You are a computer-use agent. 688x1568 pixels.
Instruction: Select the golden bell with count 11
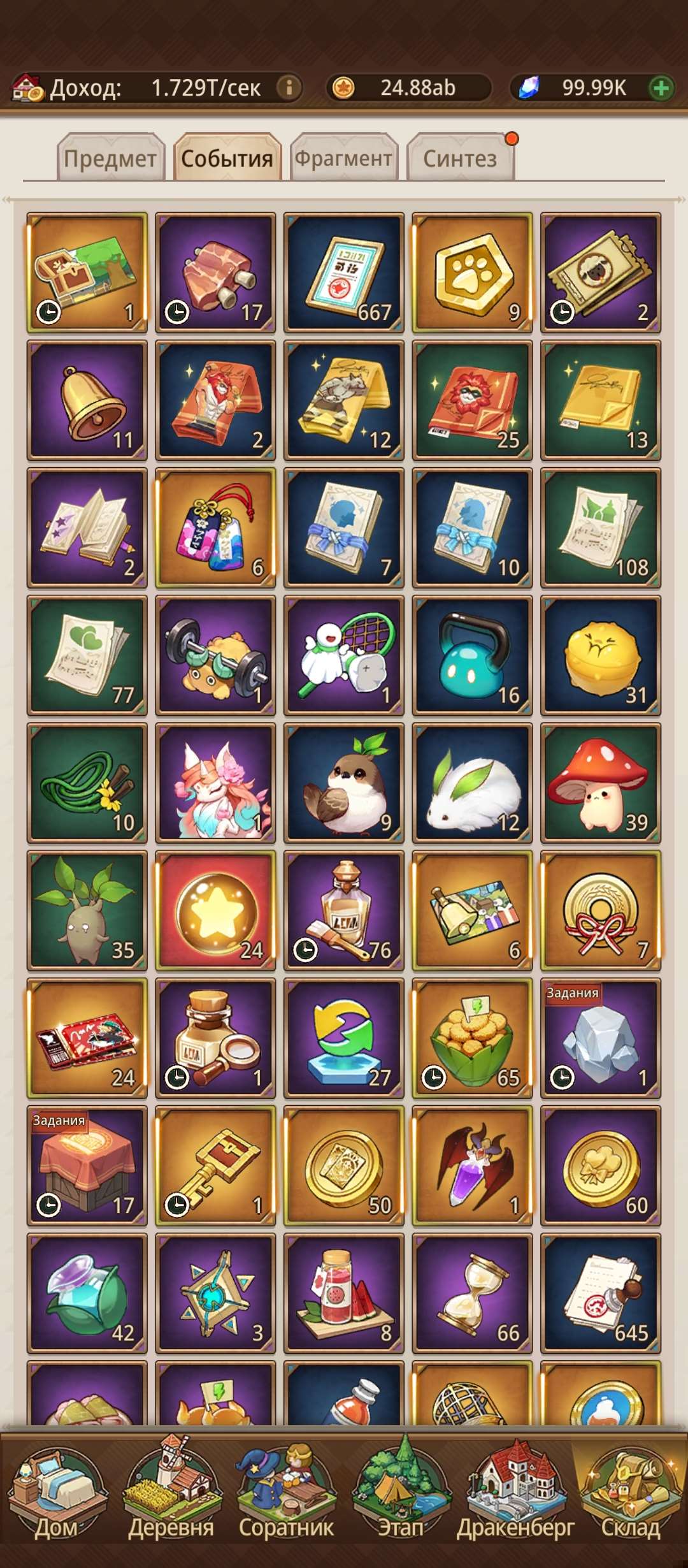coord(87,400)
